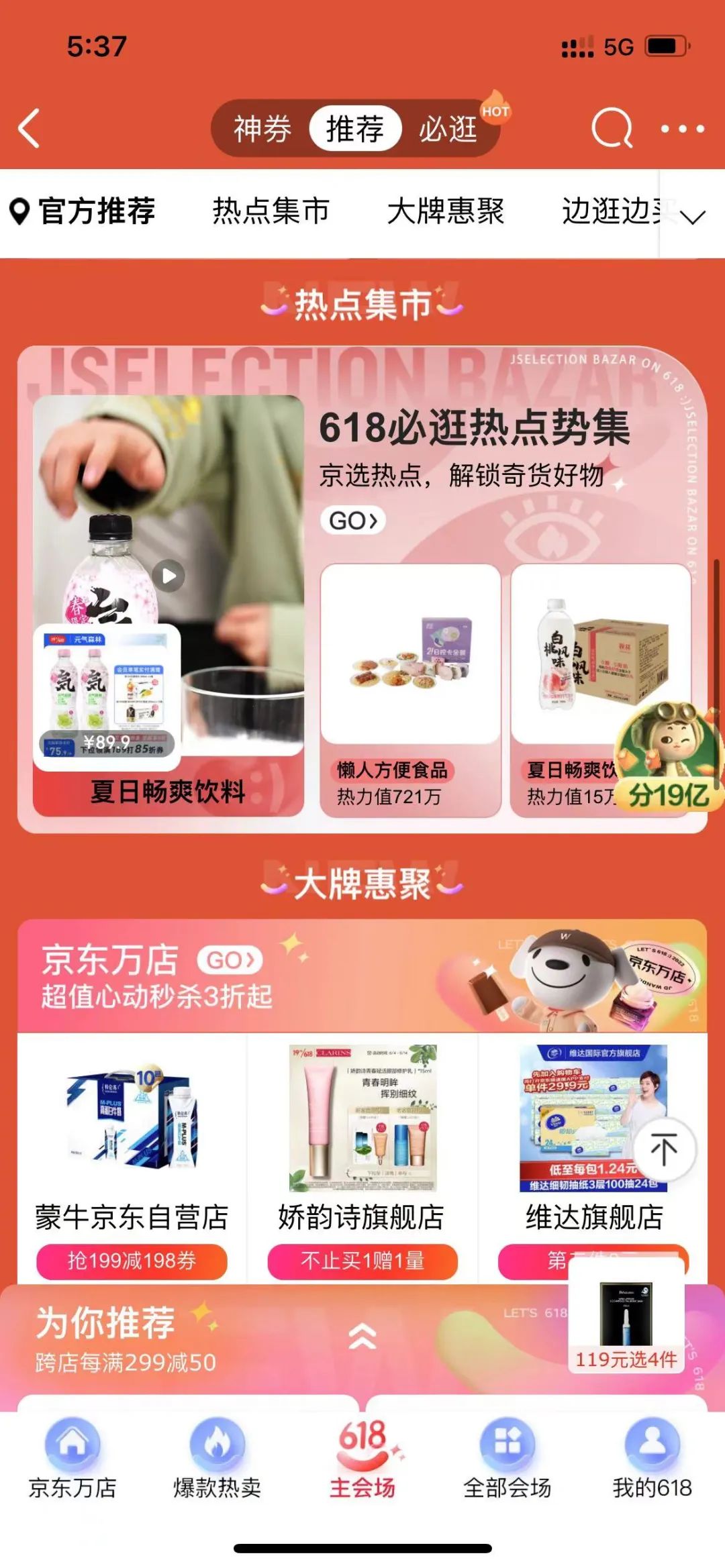Tap GO next to 京东万店
The image size is (725, 1568).
click(x=230, y=961)
